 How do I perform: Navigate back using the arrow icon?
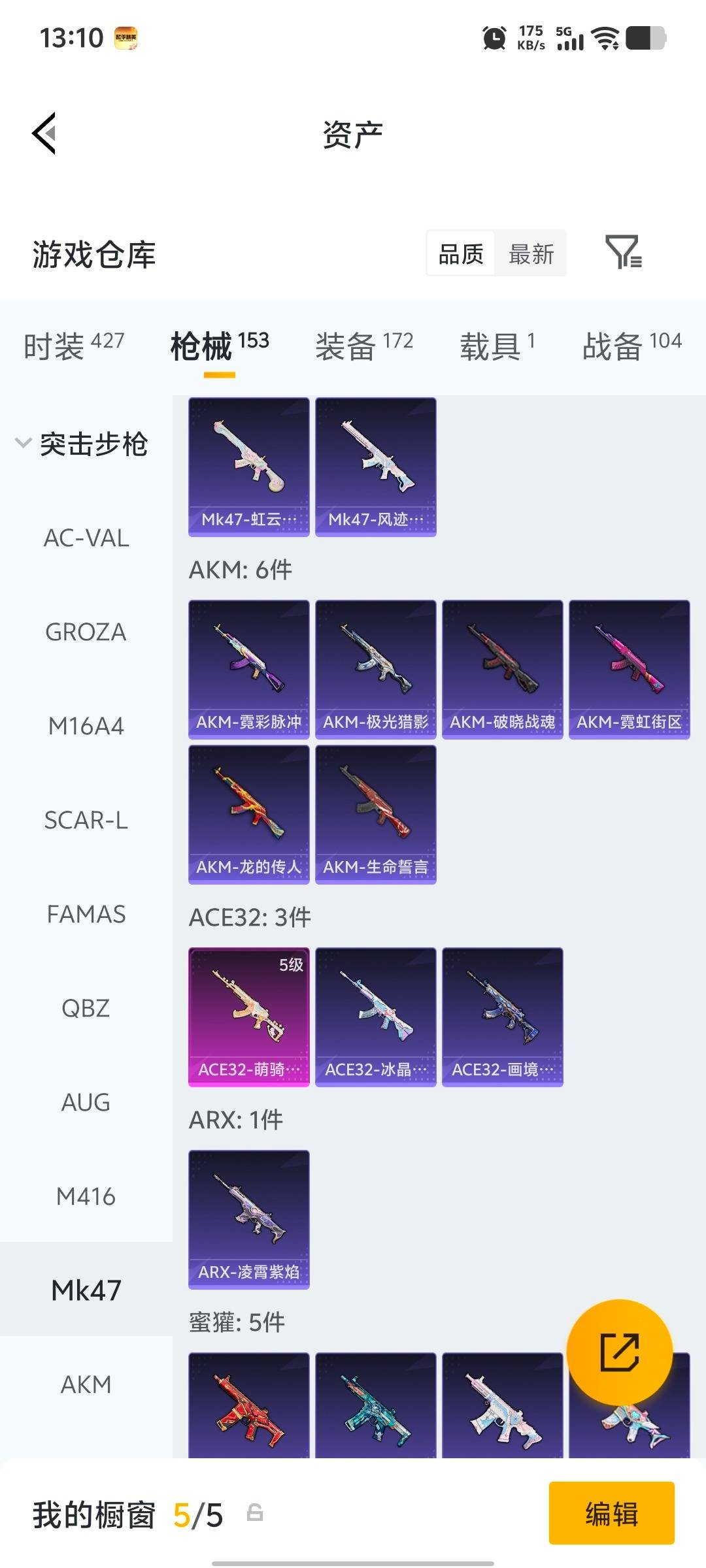pos(43,134)
